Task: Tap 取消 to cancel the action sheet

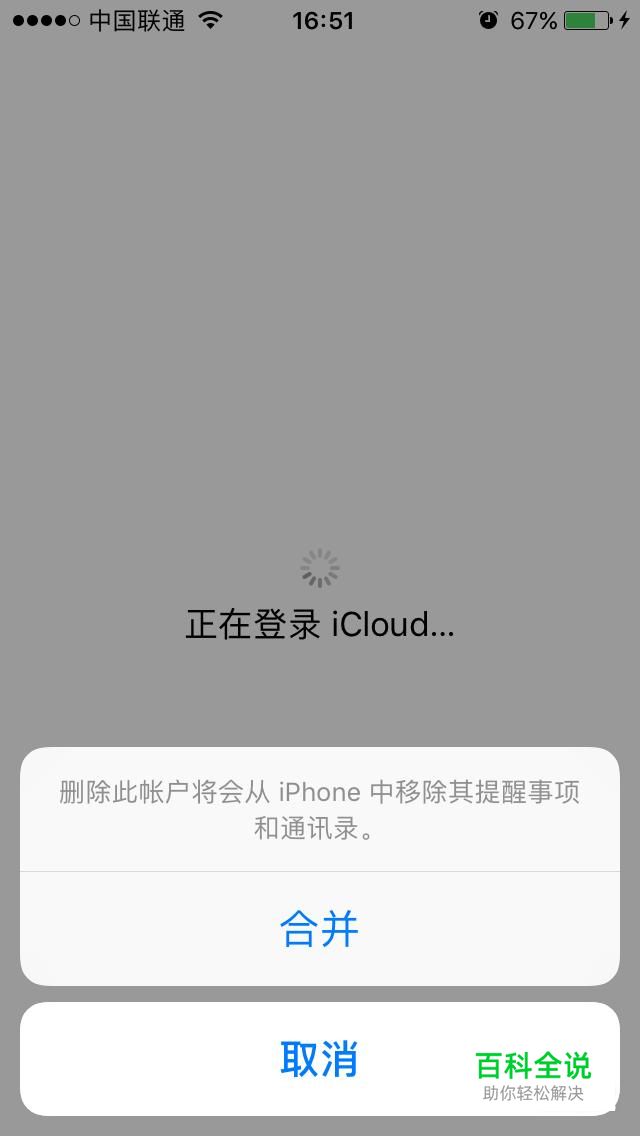Action: click(319, 1059)
